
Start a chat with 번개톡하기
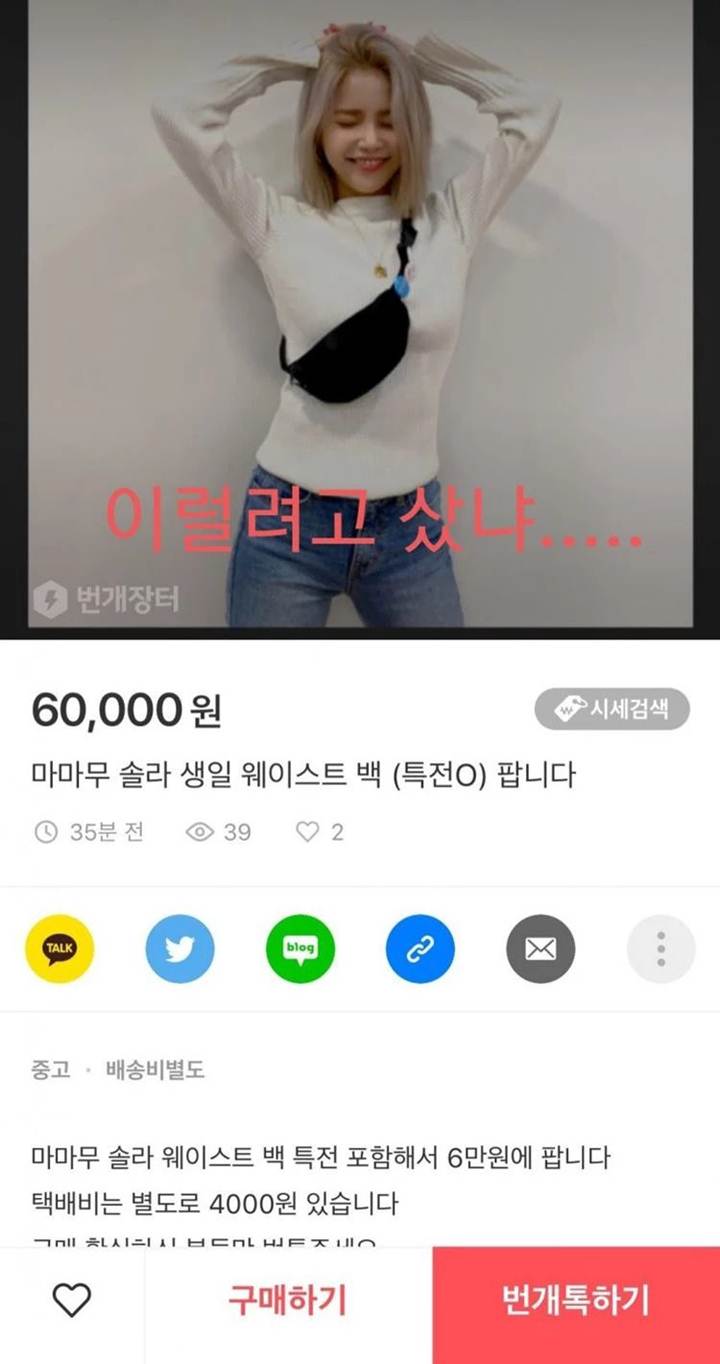(x=574, y=1302)
